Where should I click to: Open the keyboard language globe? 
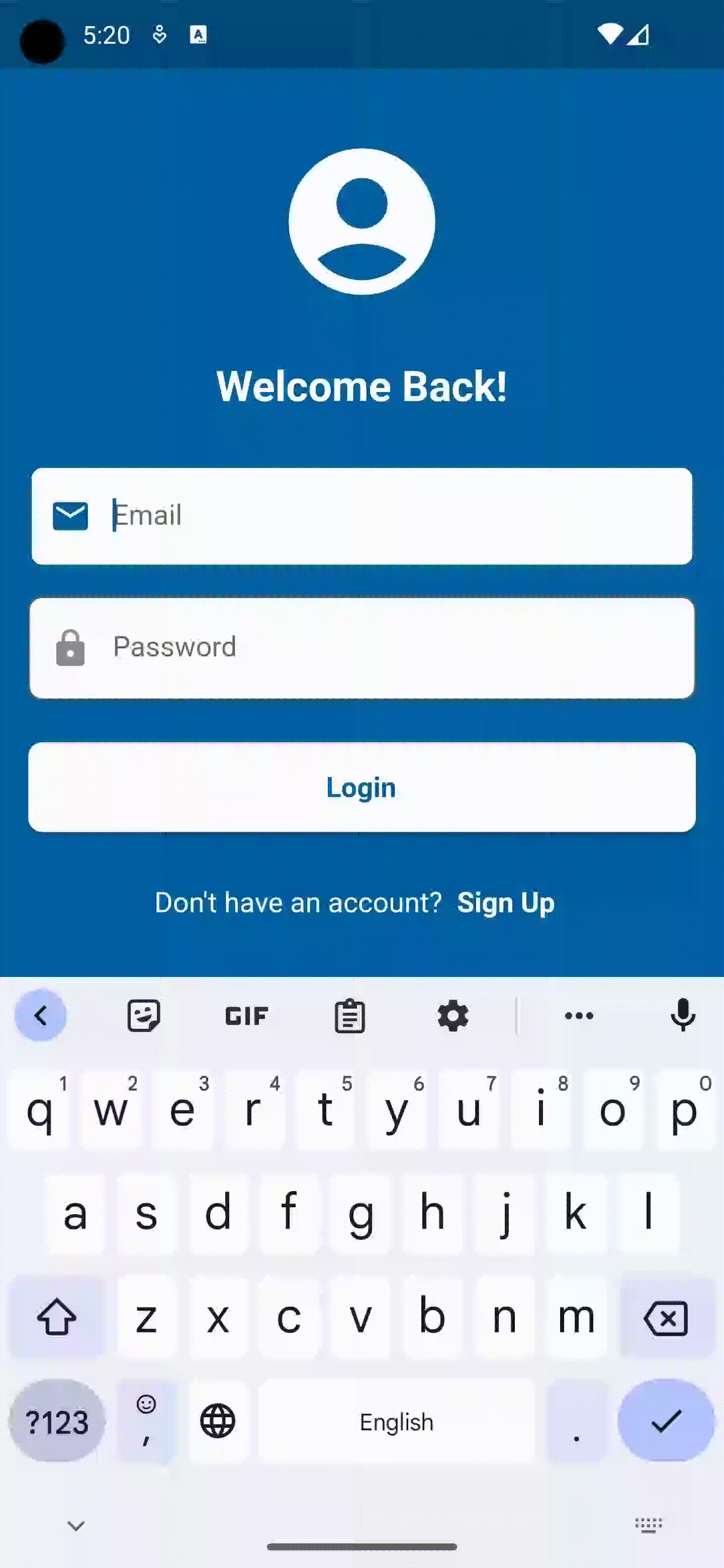[x=217, y=1421]
